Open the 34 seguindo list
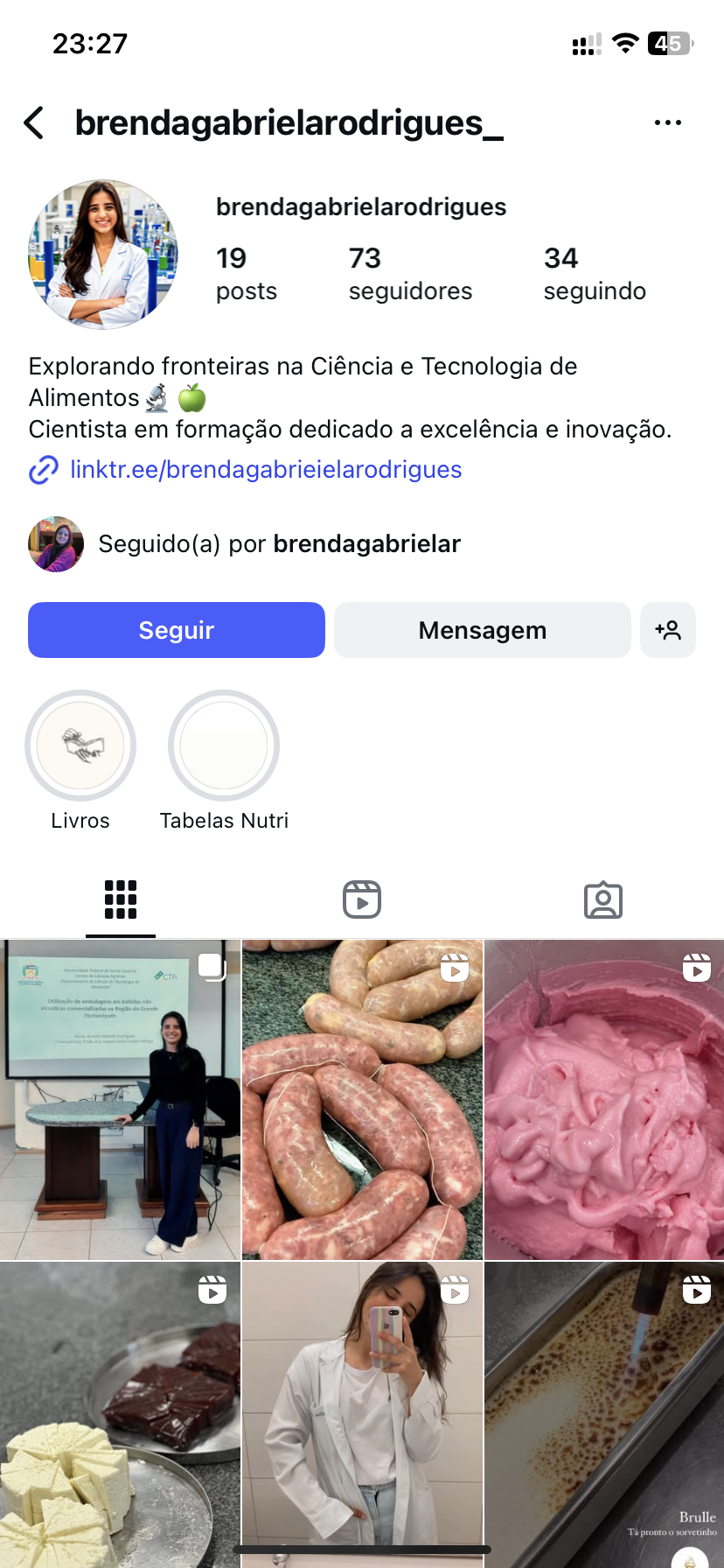The image size is (724, 1568). coord(595,273)
